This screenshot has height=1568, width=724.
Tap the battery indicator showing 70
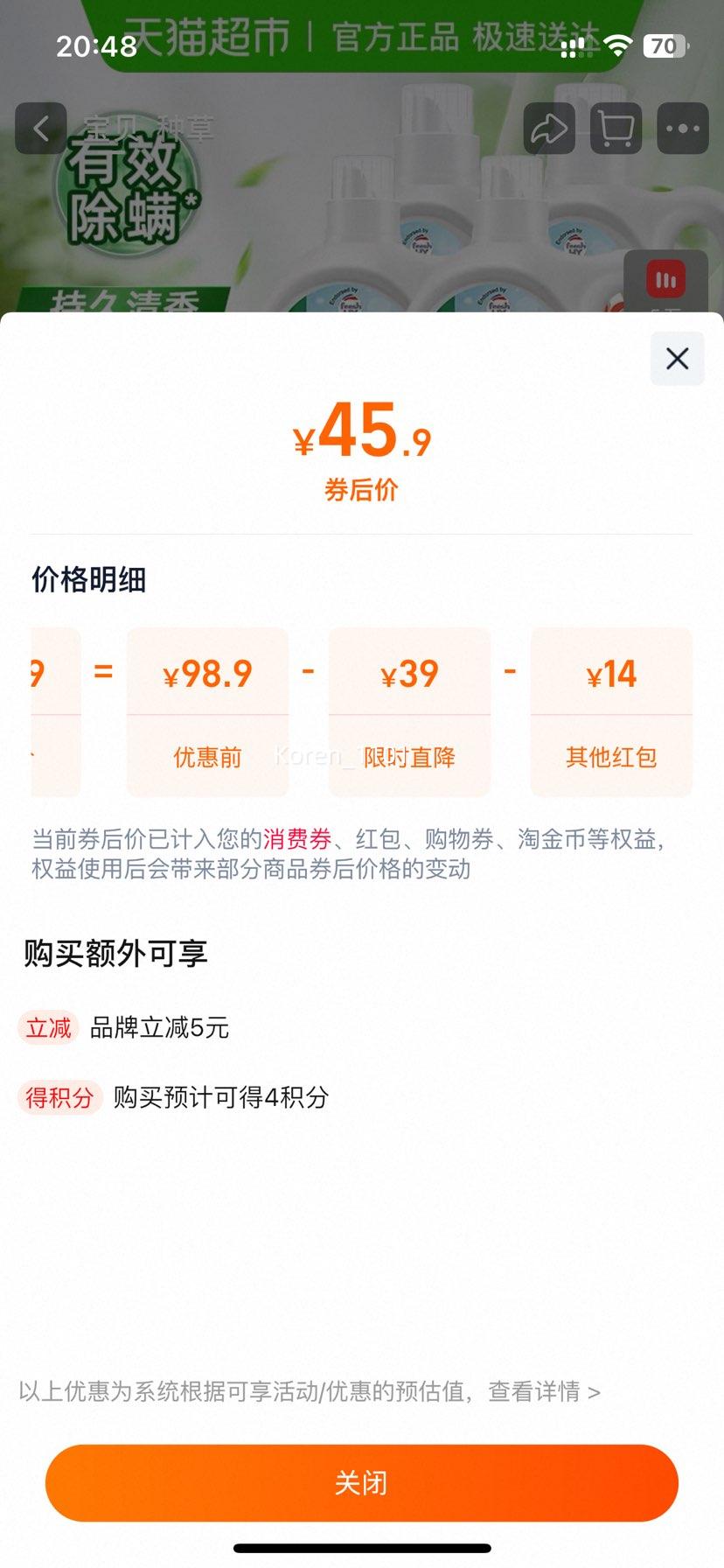click(665, 45)
